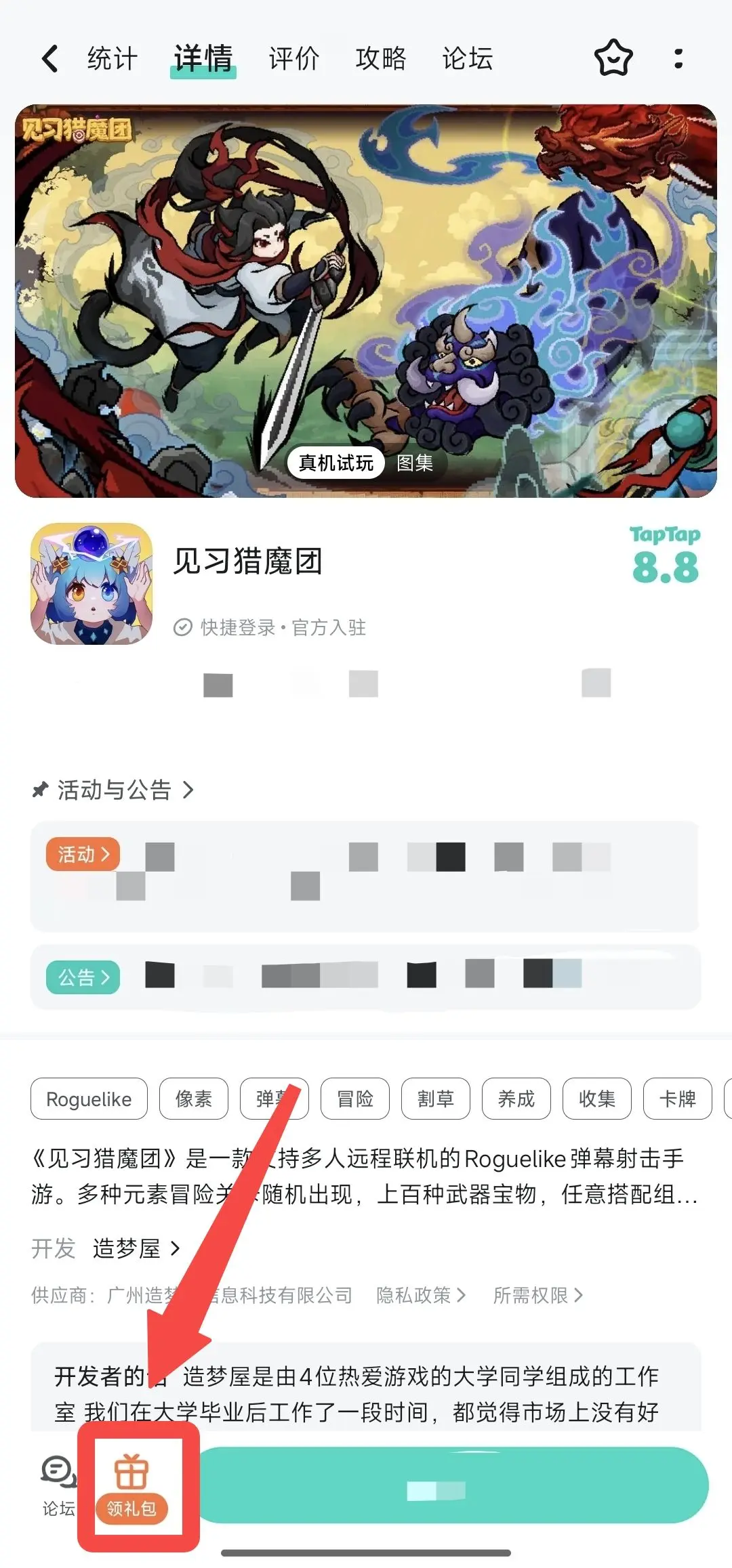Viewport: 732px width, 1568px height.
Task: Open 论坛 from bottom bar
Action: (58, 1487)
